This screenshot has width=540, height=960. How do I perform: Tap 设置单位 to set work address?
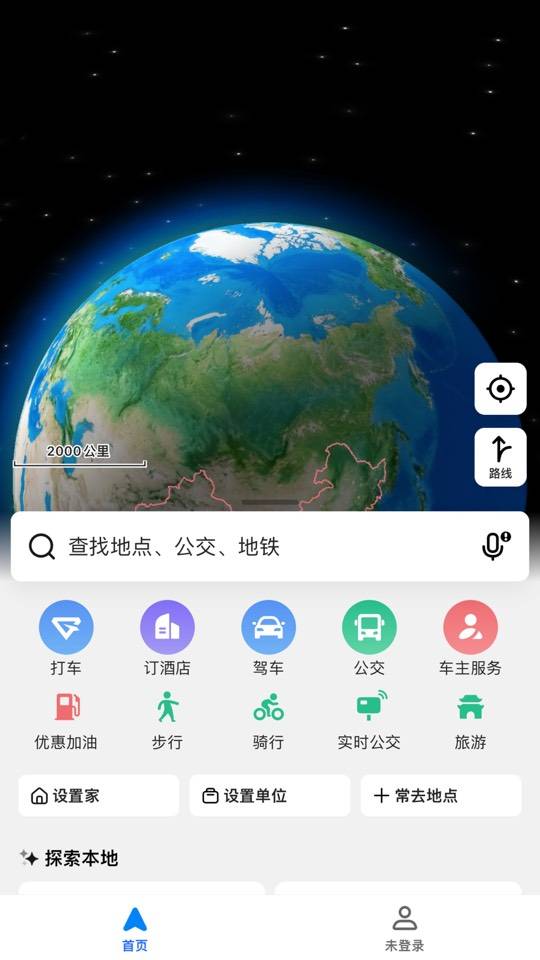coord(270,795)
